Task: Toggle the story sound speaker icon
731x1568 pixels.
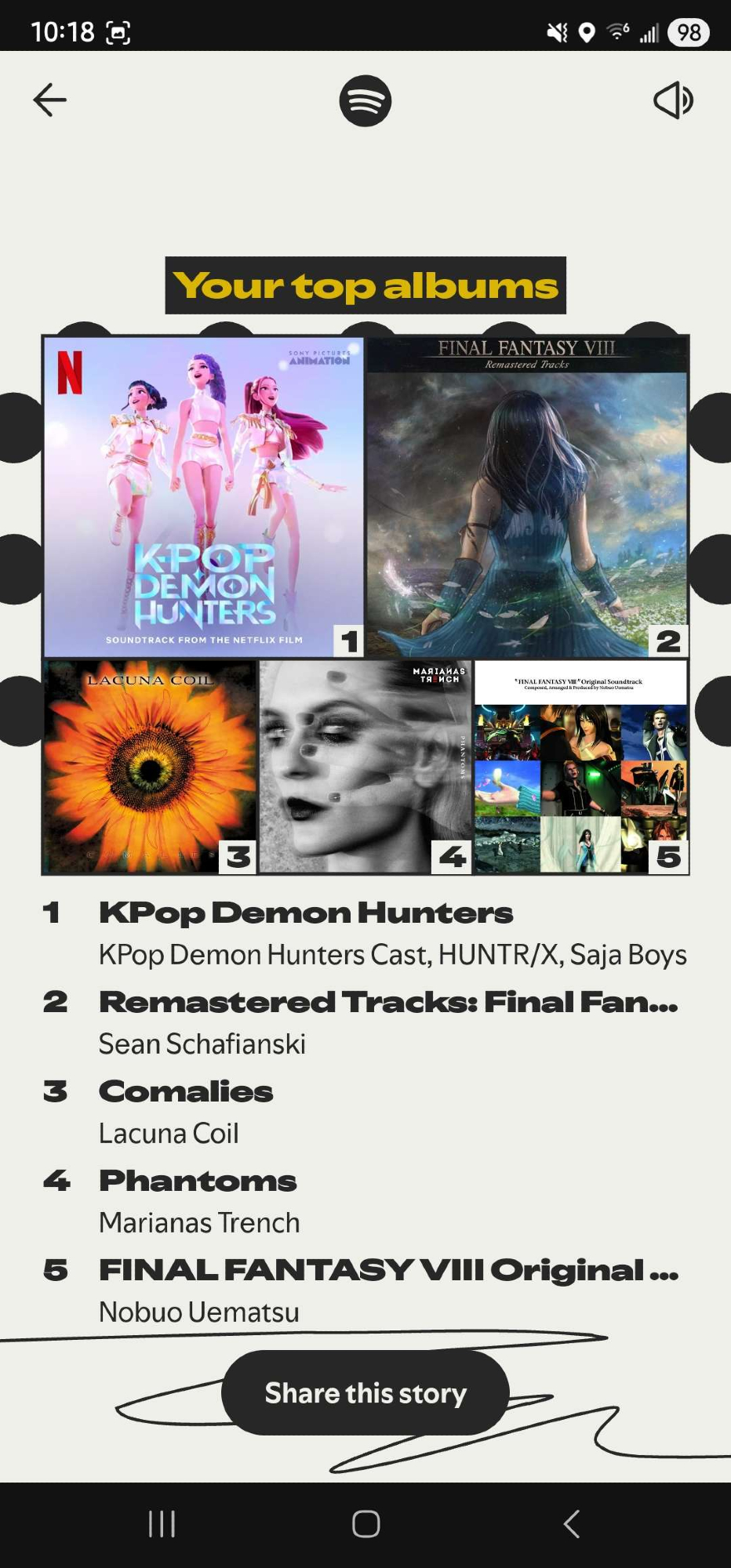Action: coord(673,100)
